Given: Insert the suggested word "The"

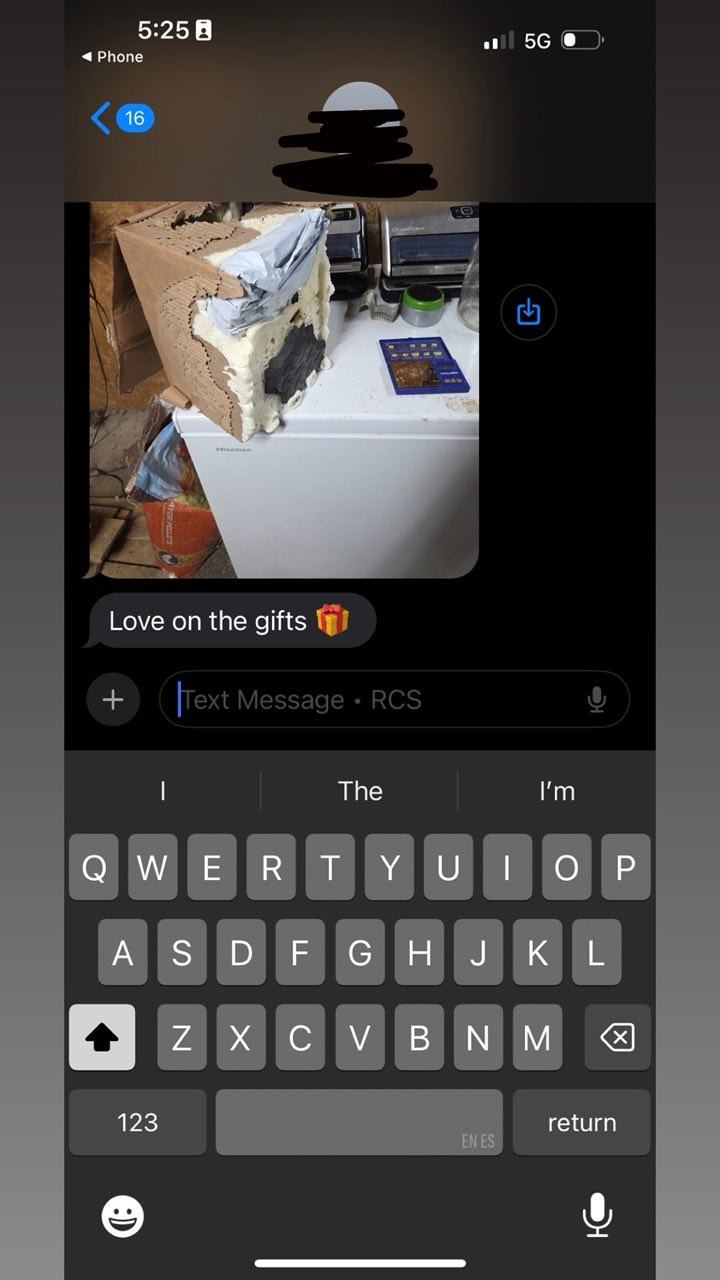Looking at the screenshot, I should click(360, 791).
